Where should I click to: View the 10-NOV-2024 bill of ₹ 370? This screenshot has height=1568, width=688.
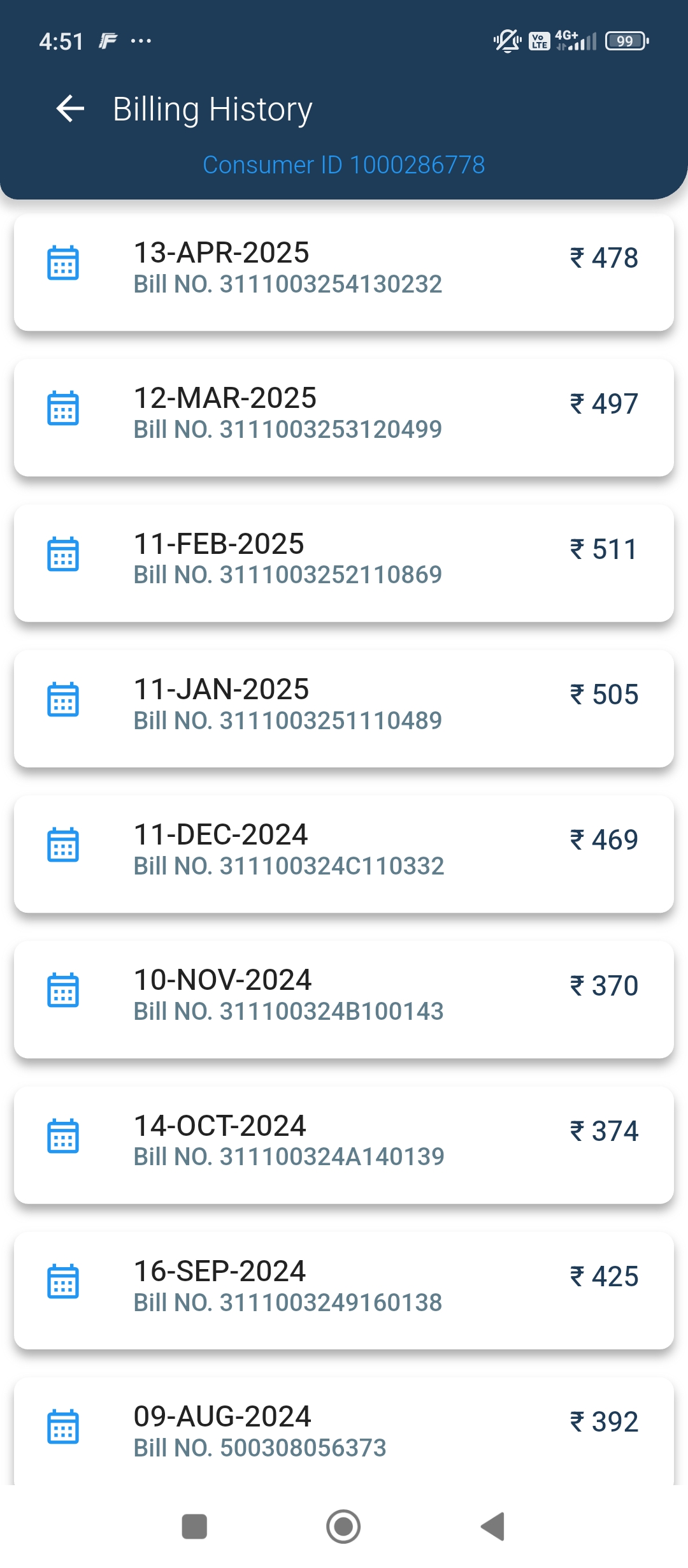coord(344,999)
